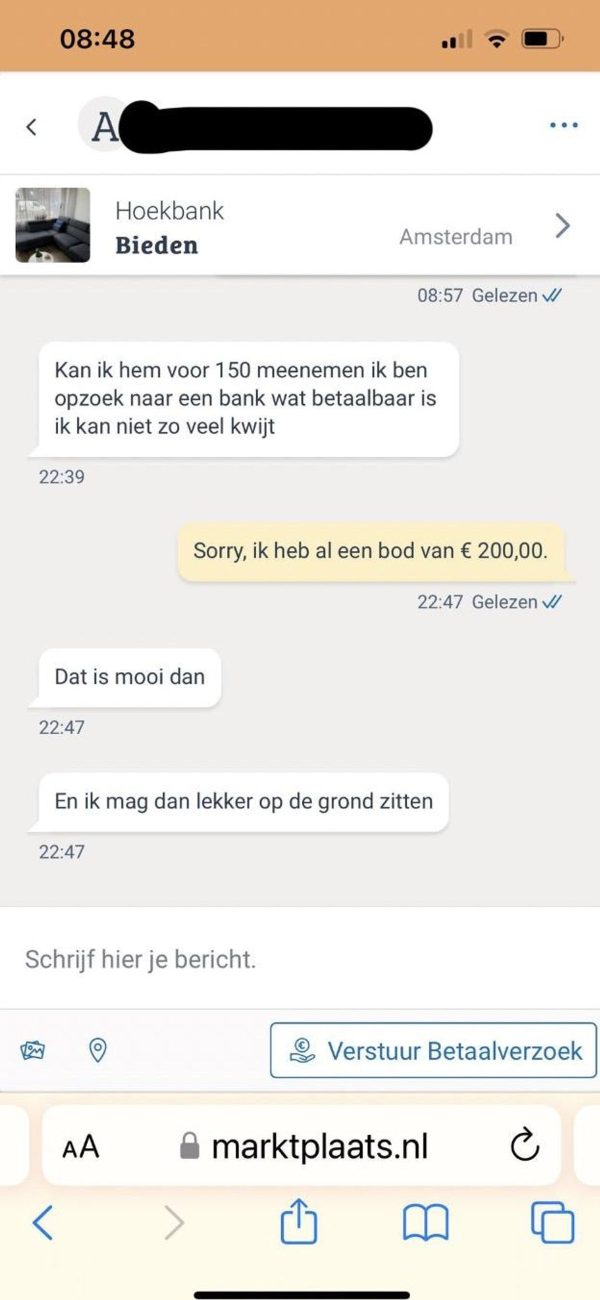This screenshot has height=1300, width=600.
Task: Tap Verstuur Betaalverzoek button
Action: click(433, 1050)
